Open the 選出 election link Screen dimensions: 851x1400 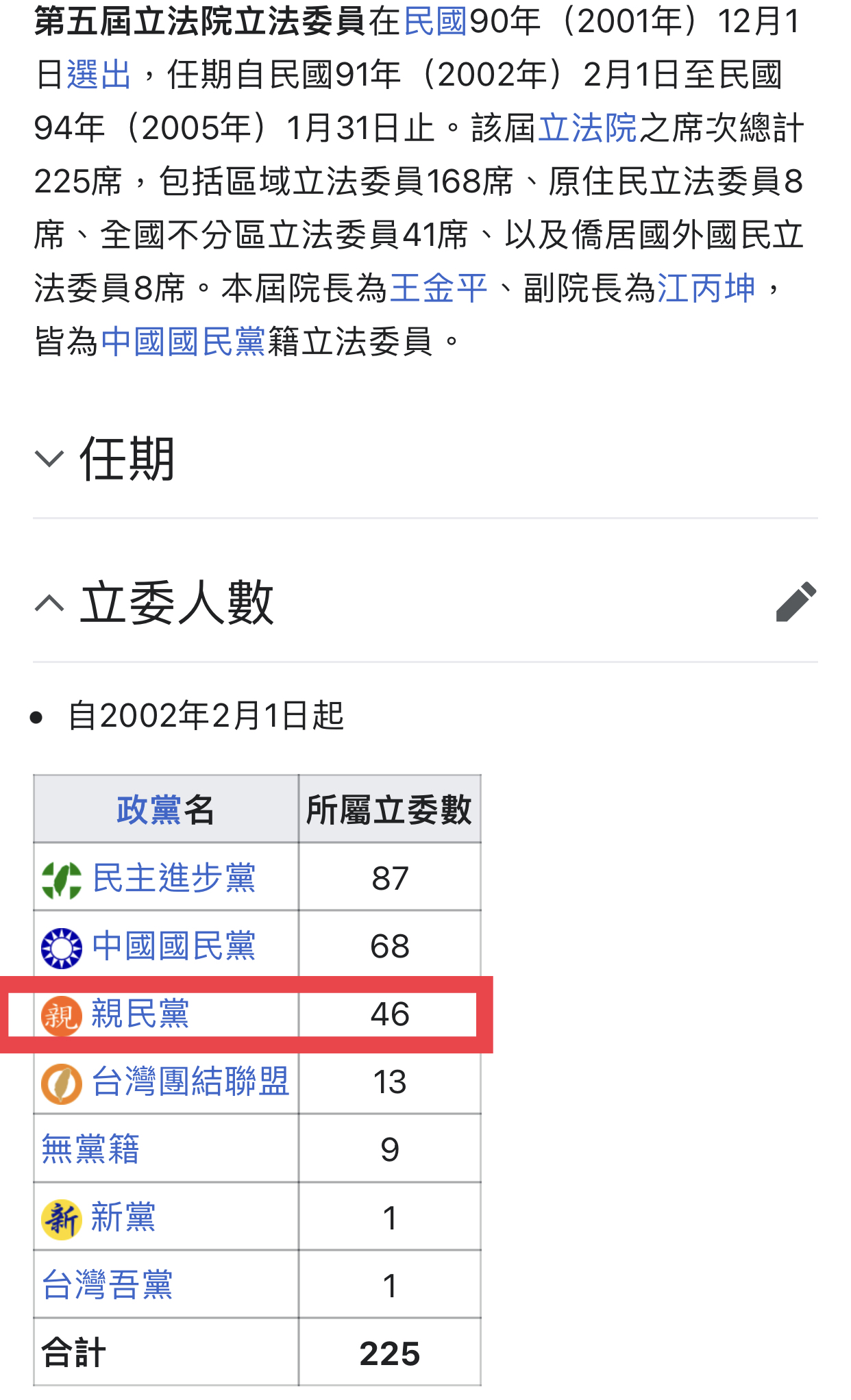click(99, 75)
